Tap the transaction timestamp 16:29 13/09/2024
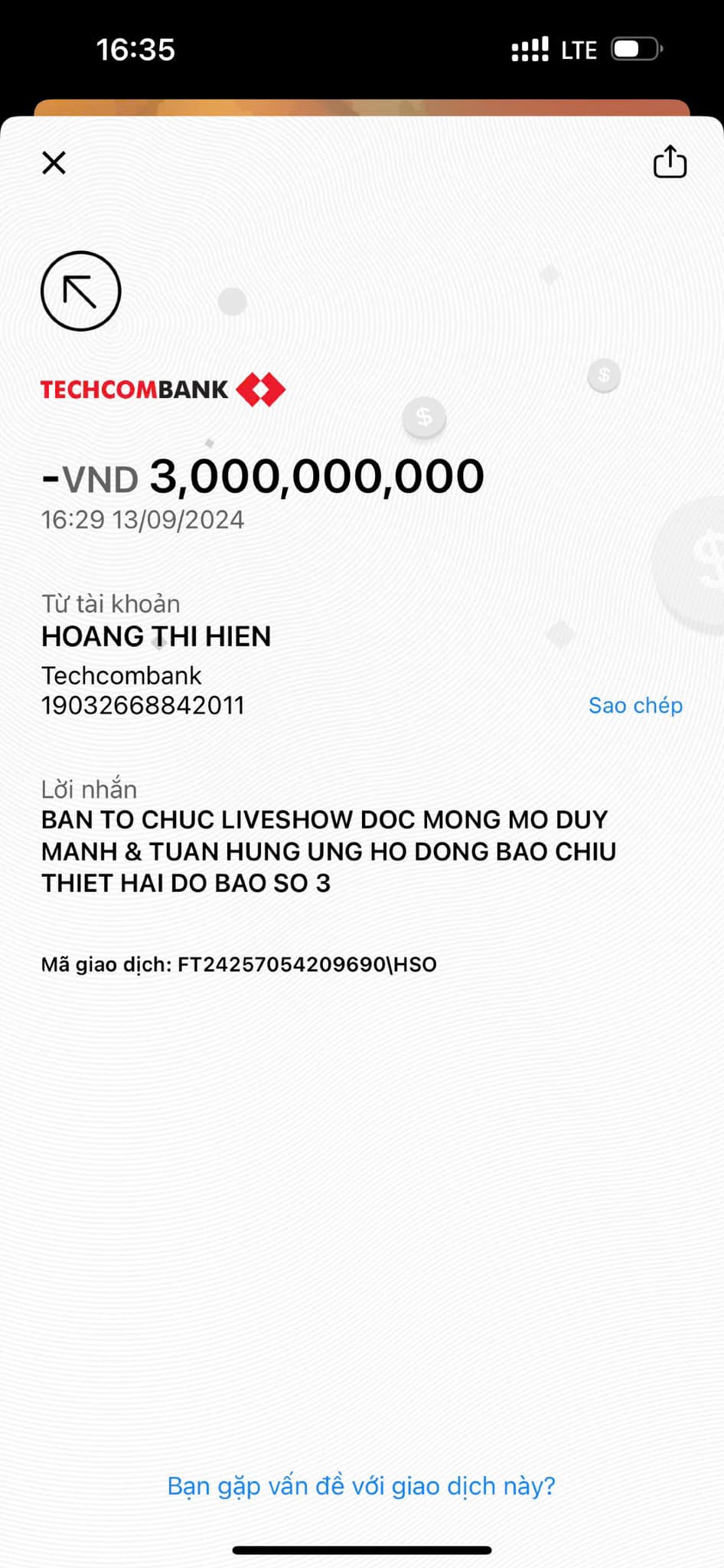Screen dimensions: 724x1568 point(142,519)
